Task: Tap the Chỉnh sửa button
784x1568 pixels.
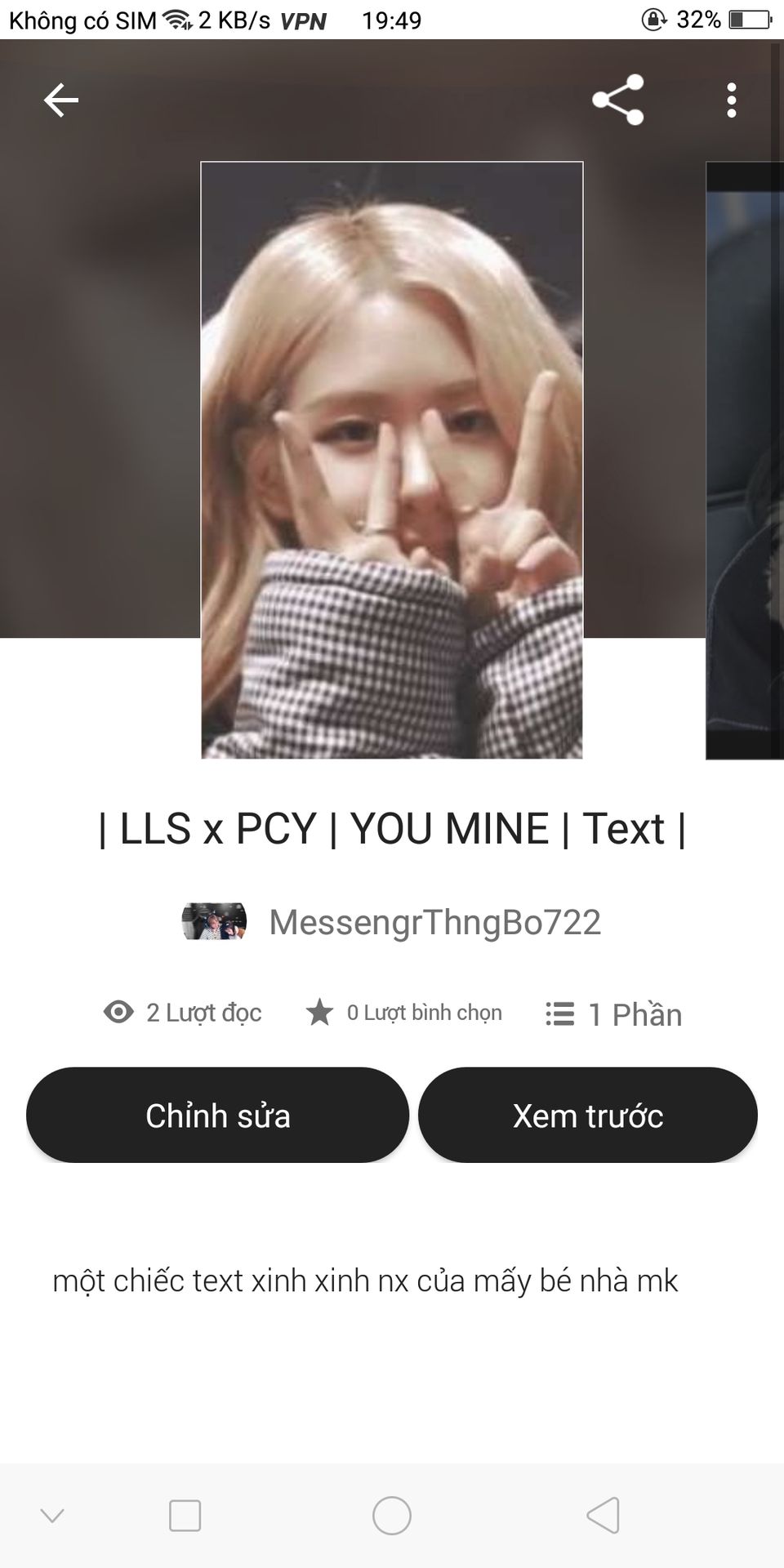Action: tap(217, 1116)
